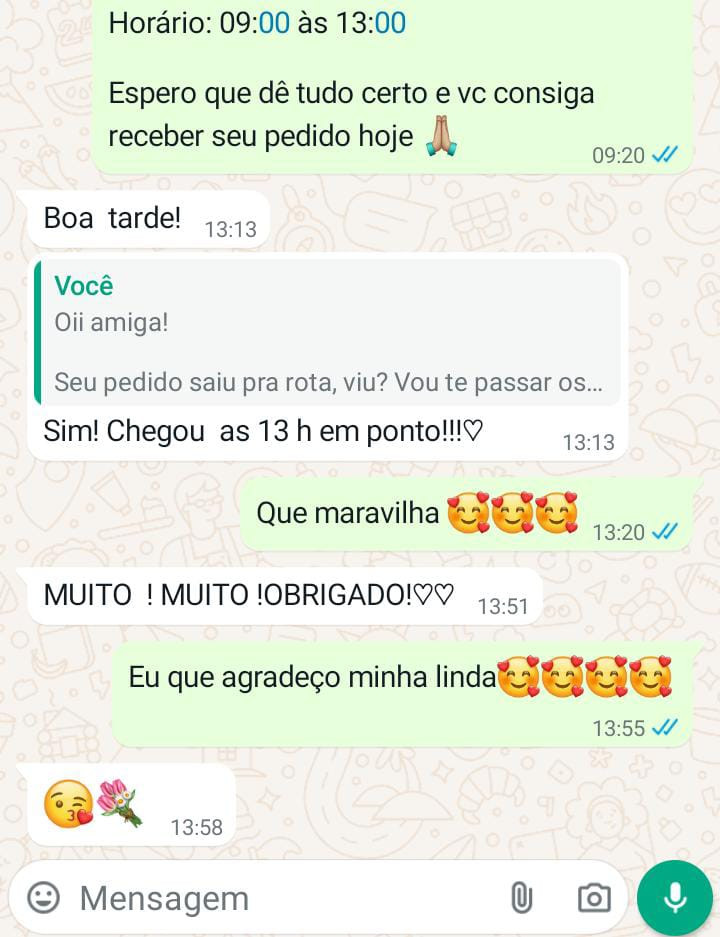
Task: Select the 'Boa tarde!' message bubble
Action: click(x=105, y=217)
